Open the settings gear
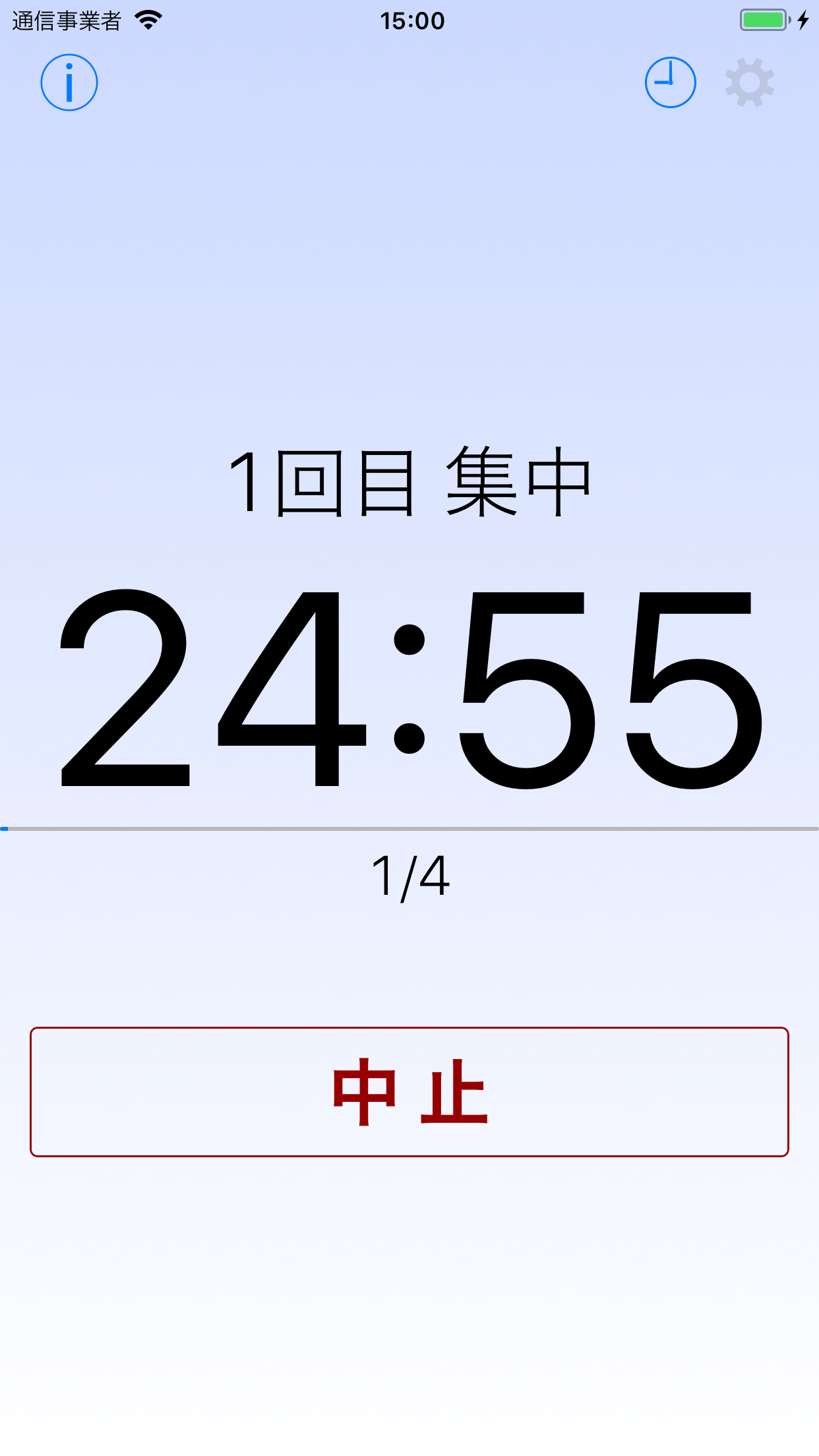Viewport: 819px width, 1456px height. tap(750, 82)
